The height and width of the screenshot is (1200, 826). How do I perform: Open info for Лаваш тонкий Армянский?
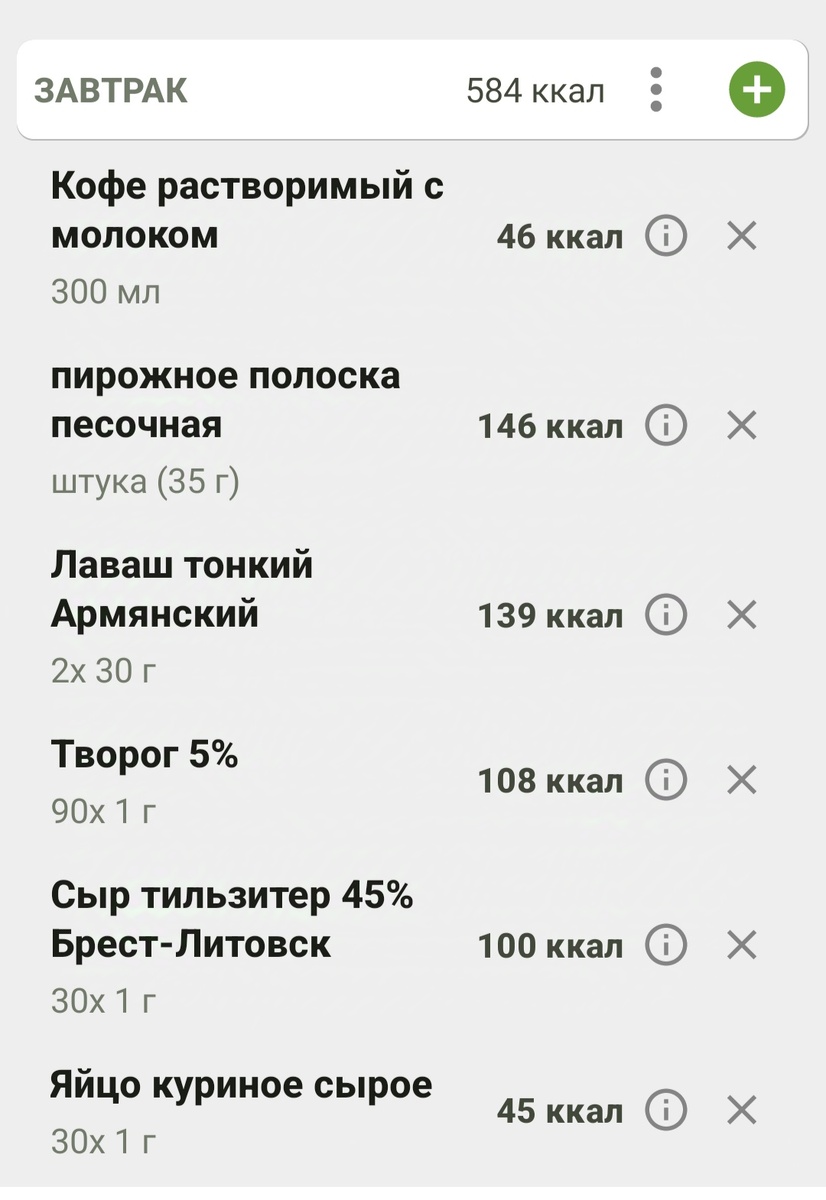(x=664, y=615)
